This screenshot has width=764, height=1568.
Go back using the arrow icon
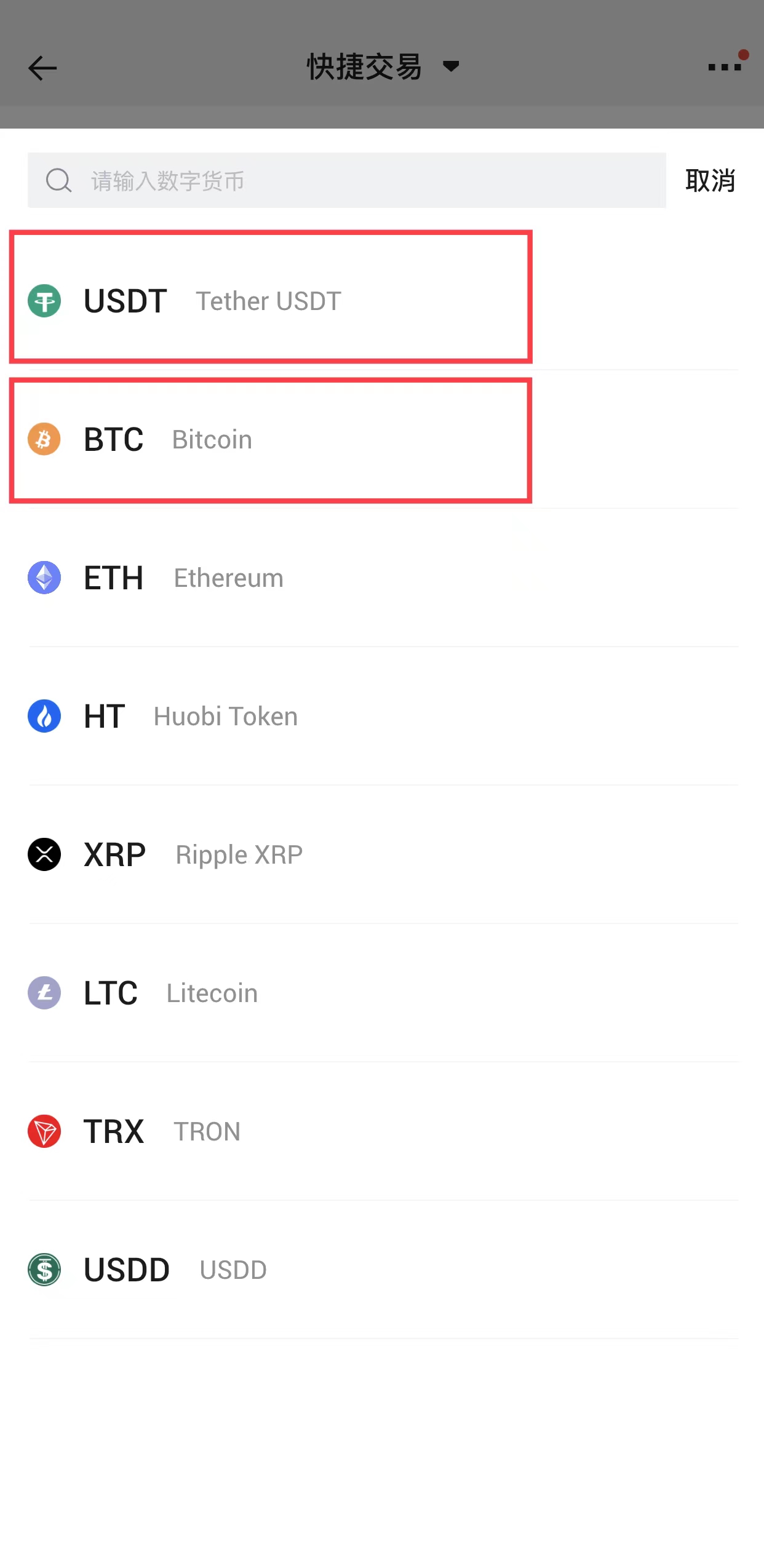pyautogui.click(x=42, y=68)
